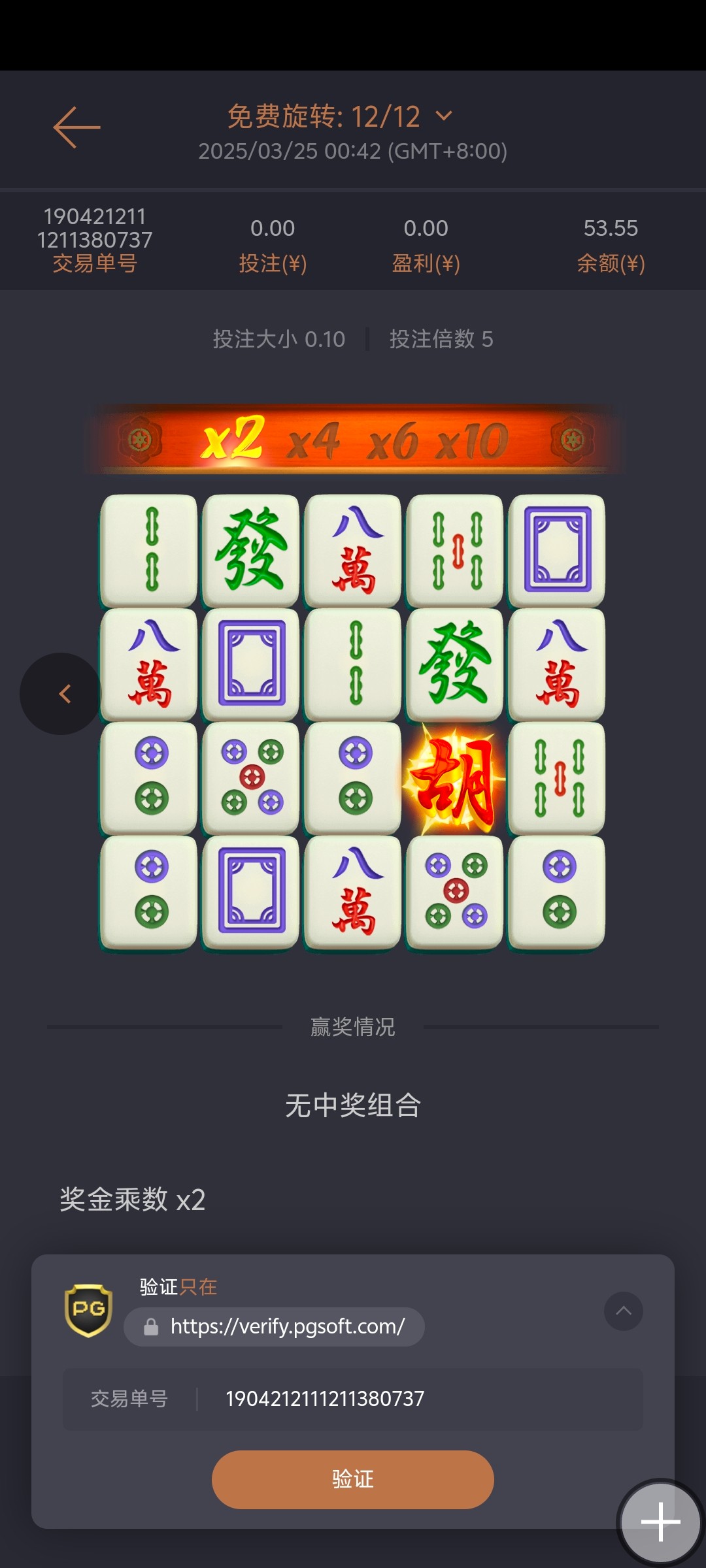The height and width of the screenshot is (1568, 706).
Task: View the previous spin with the left chevron
Action: coord(63,694)
